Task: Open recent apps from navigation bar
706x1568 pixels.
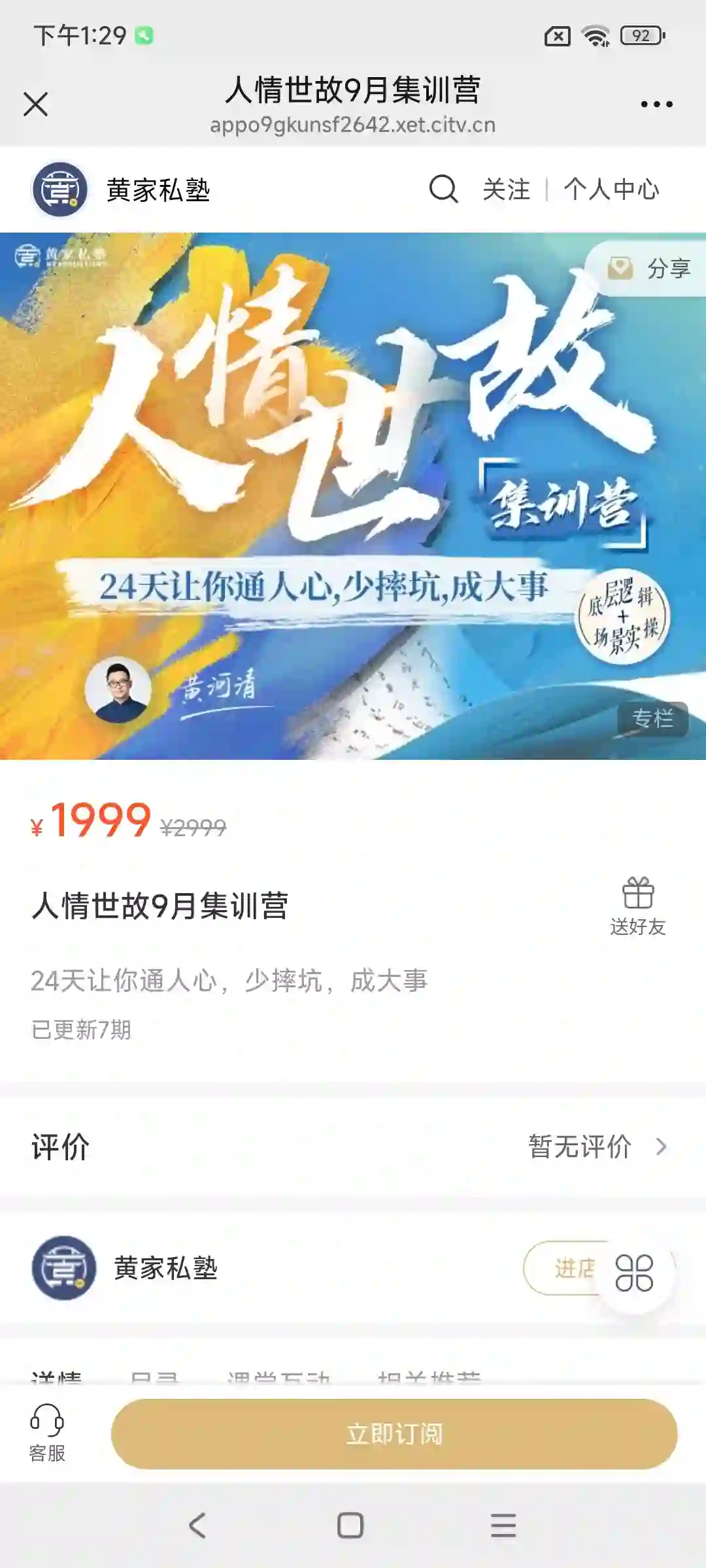Action: pos(503,1526)
